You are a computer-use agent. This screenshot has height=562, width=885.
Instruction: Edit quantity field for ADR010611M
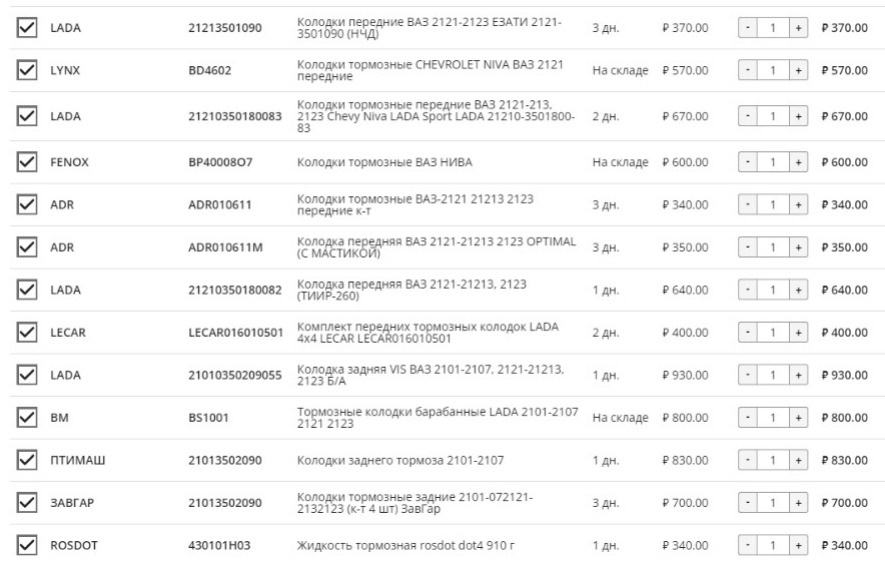(x=773, y=248)
